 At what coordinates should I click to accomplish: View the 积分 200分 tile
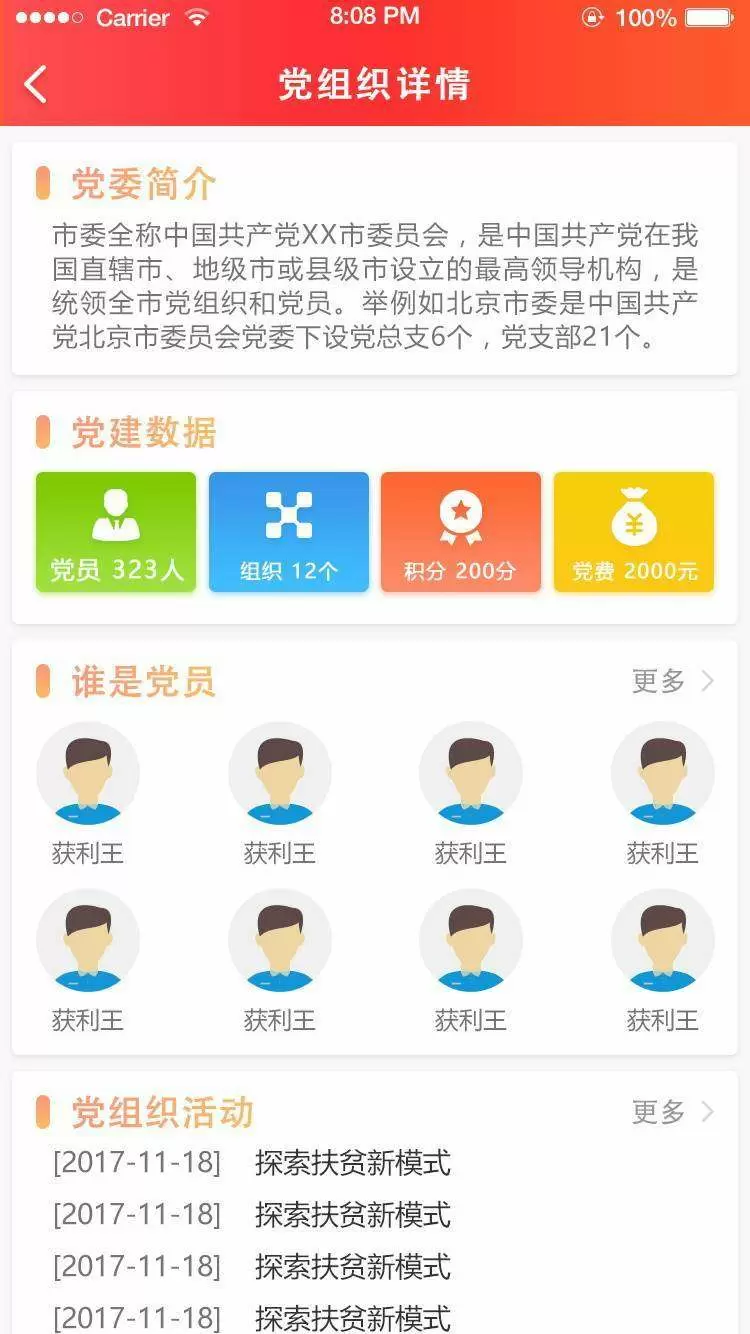tap(461, 532)
